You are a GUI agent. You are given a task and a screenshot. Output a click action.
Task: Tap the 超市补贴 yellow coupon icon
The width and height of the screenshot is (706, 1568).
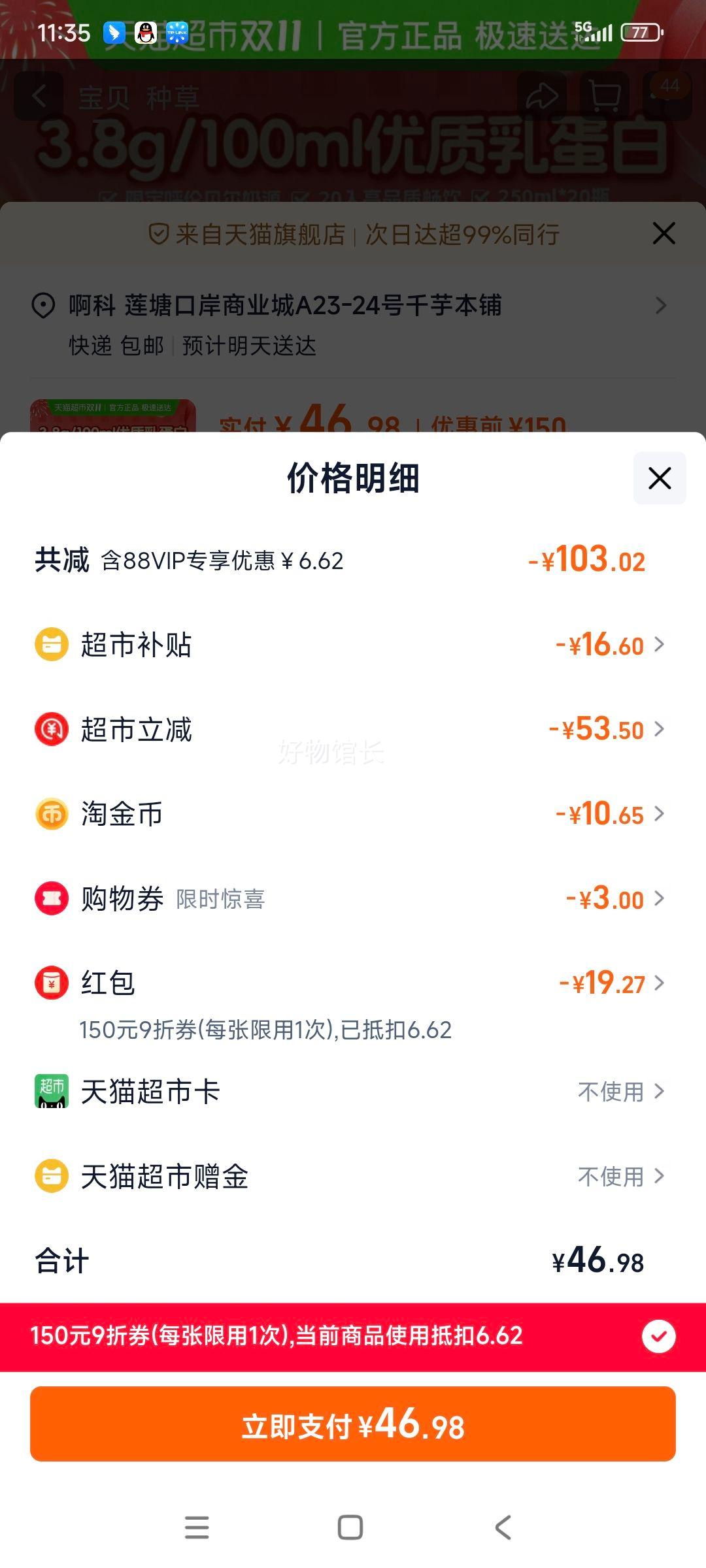coord(51,645)
